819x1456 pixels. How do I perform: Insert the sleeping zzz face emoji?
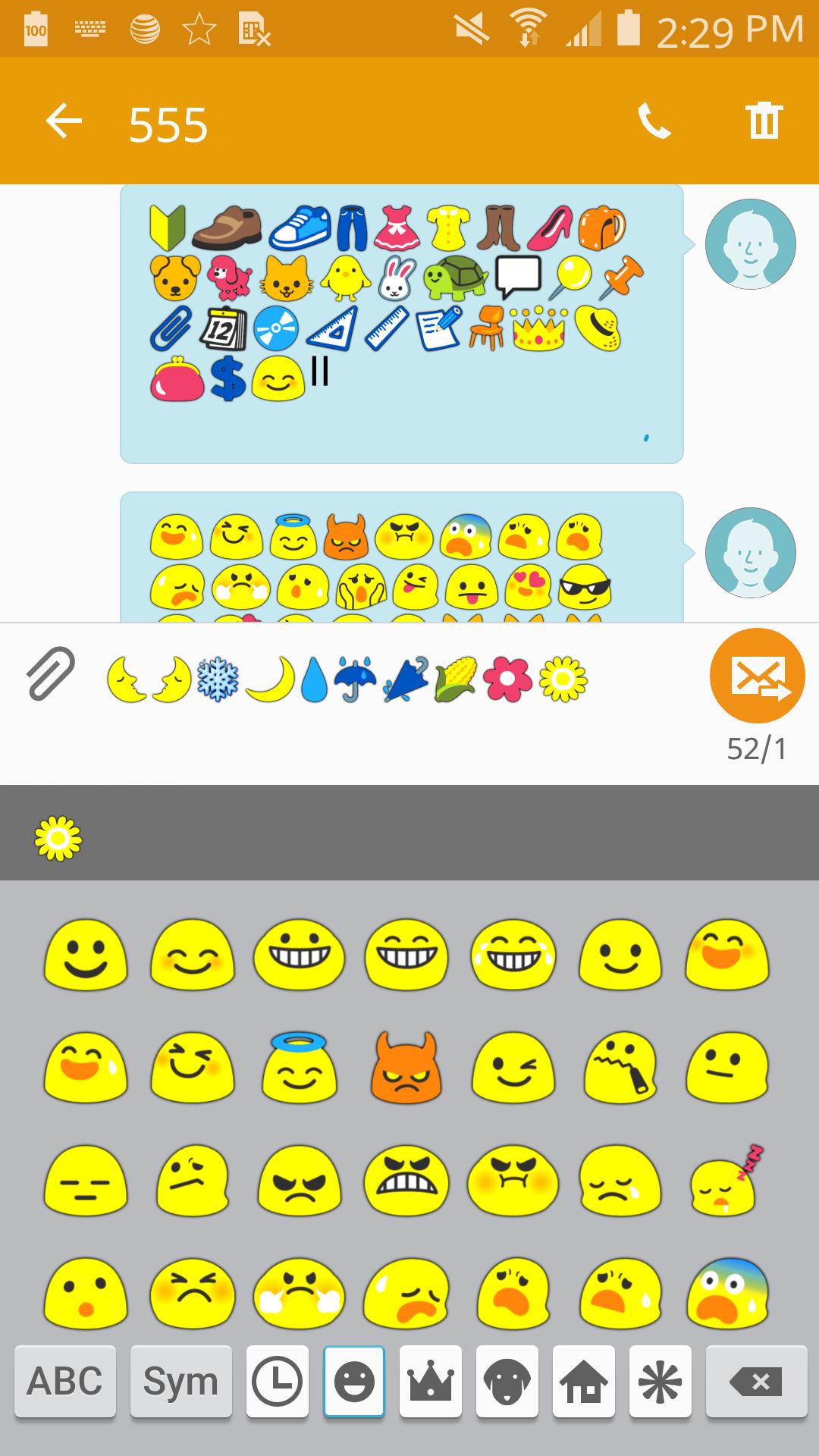(726, 1181)
